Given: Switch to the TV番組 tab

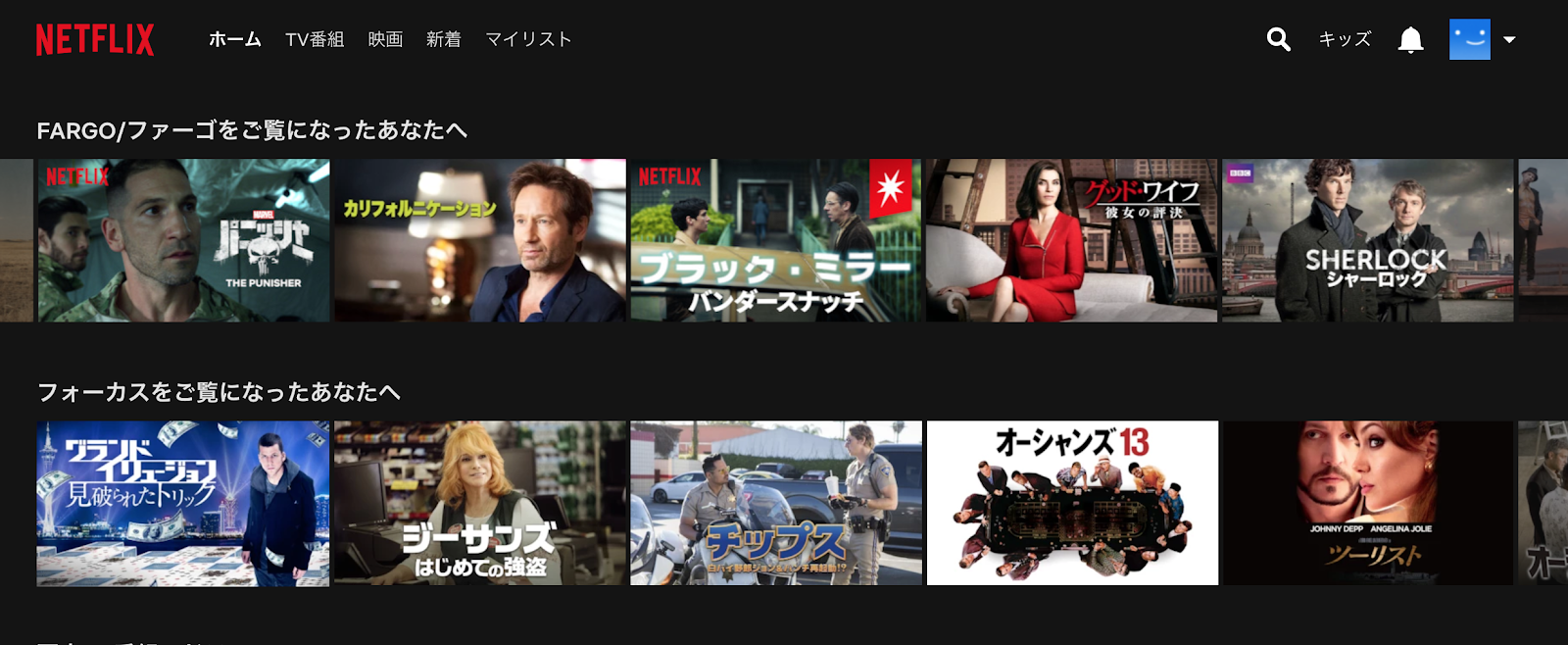Looking at the screenshot, I should (315, 39).
